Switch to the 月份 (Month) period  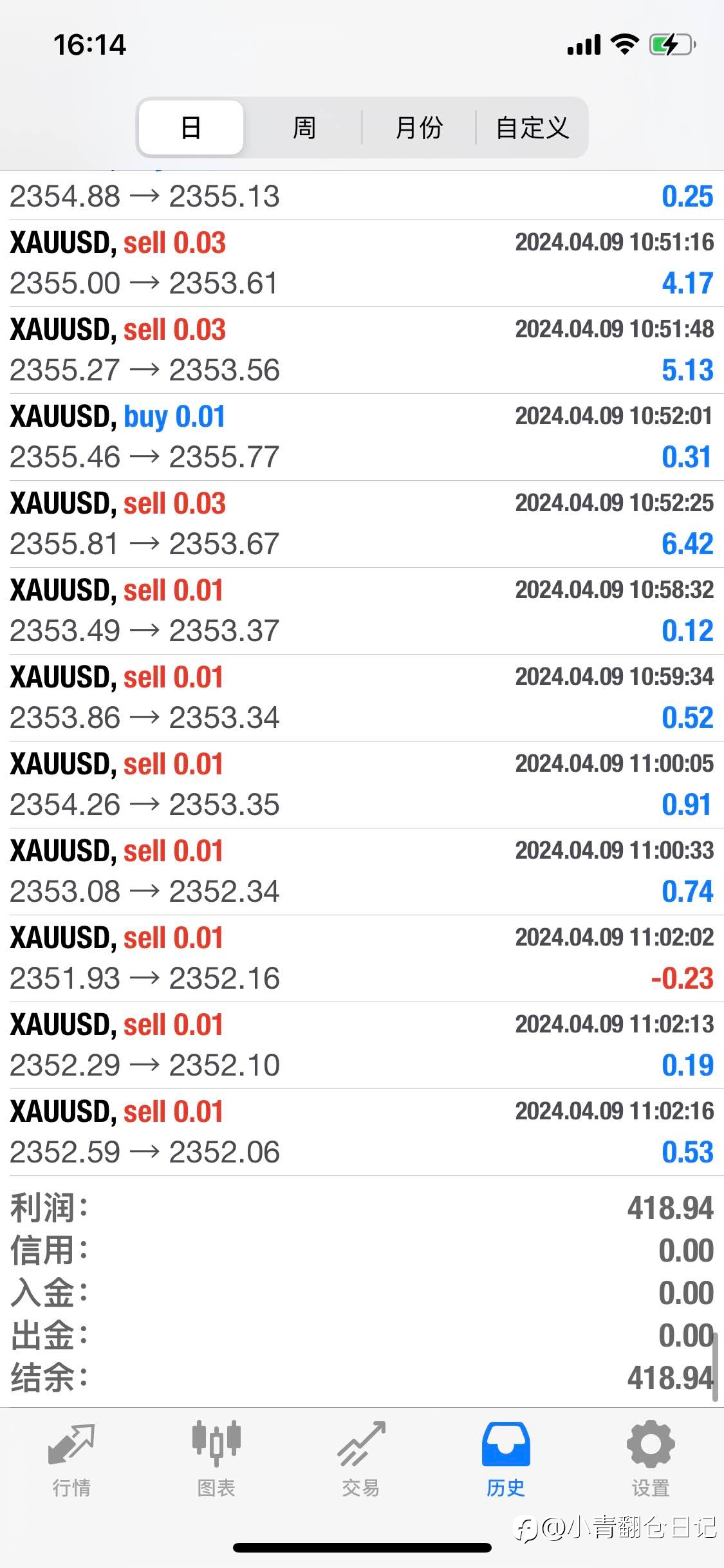(x=419, y=127)
